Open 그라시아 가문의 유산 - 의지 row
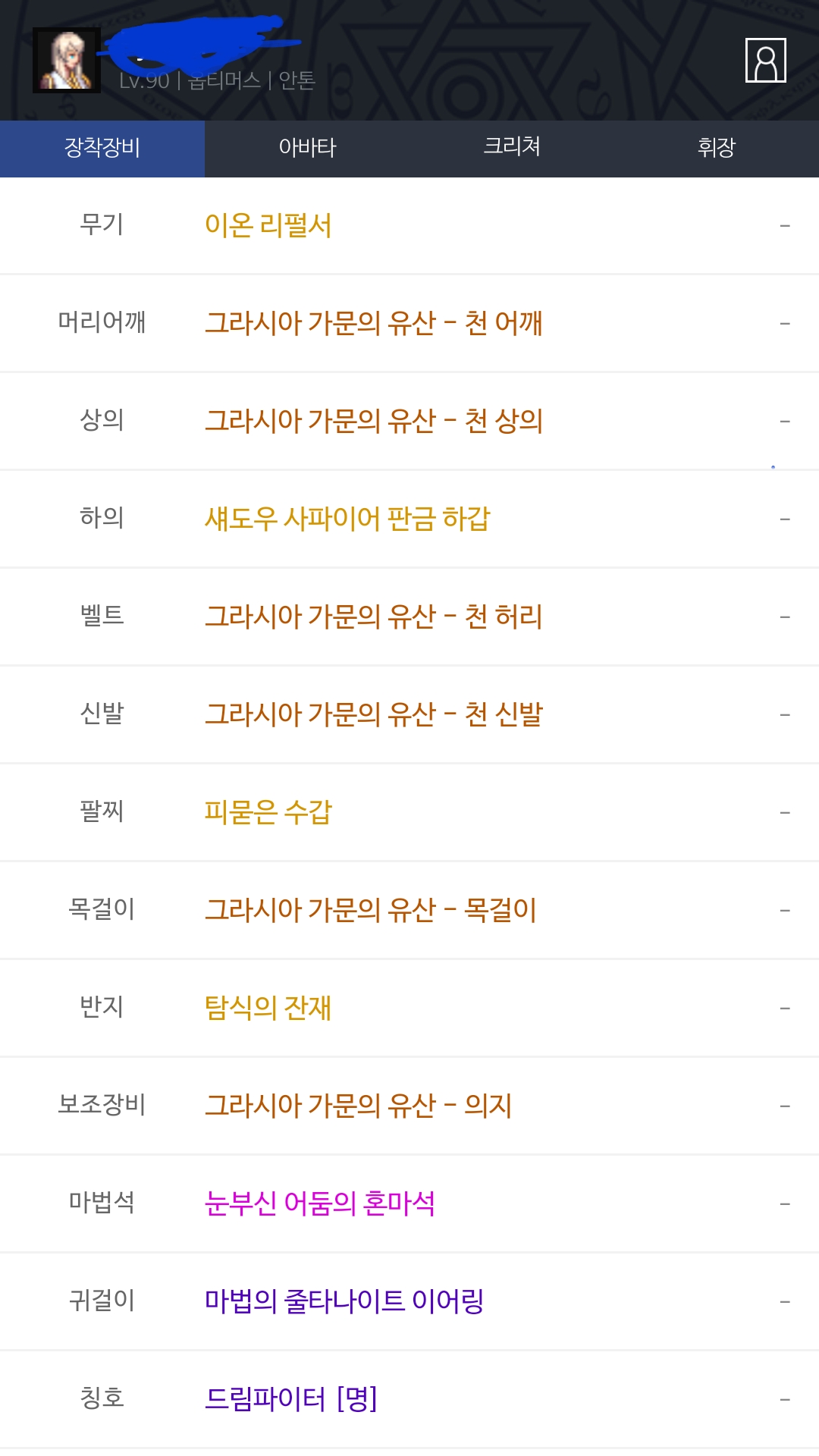Screen dimensions: 819x1456 [409, 1106]
